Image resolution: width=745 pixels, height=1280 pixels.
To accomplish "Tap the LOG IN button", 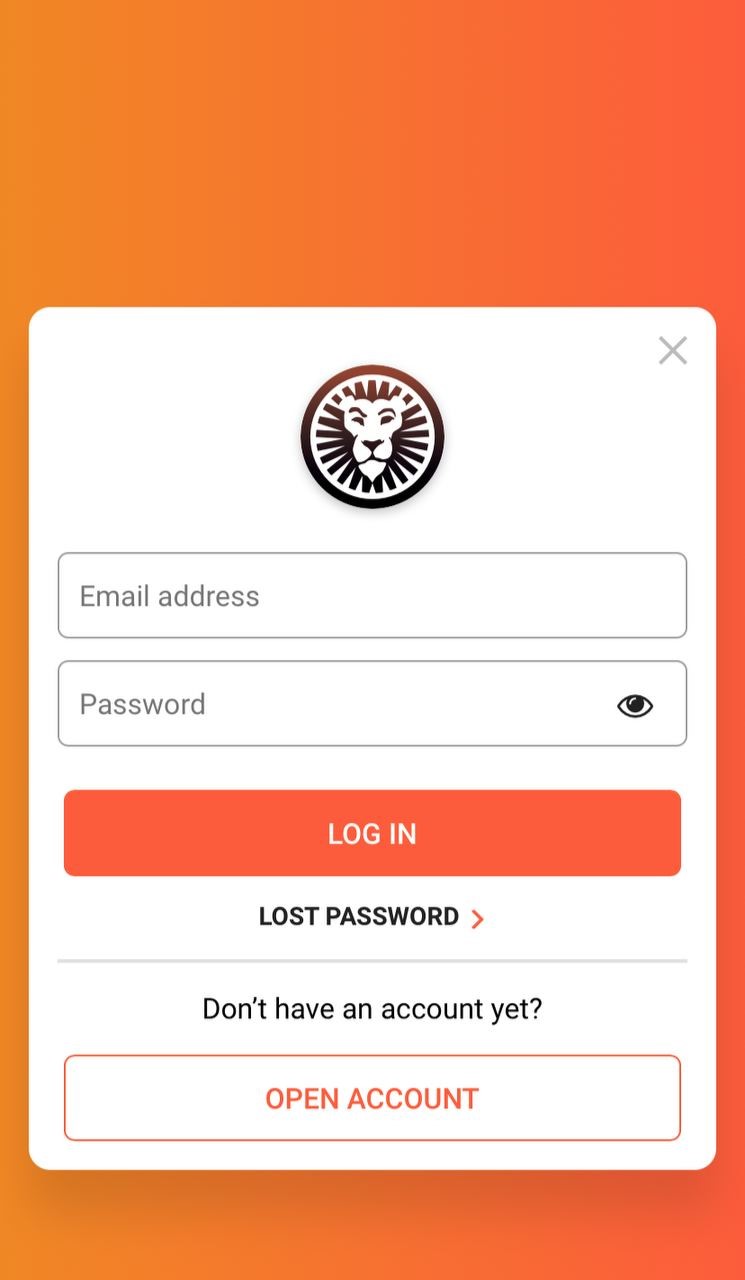I will [x=372, y=833].
